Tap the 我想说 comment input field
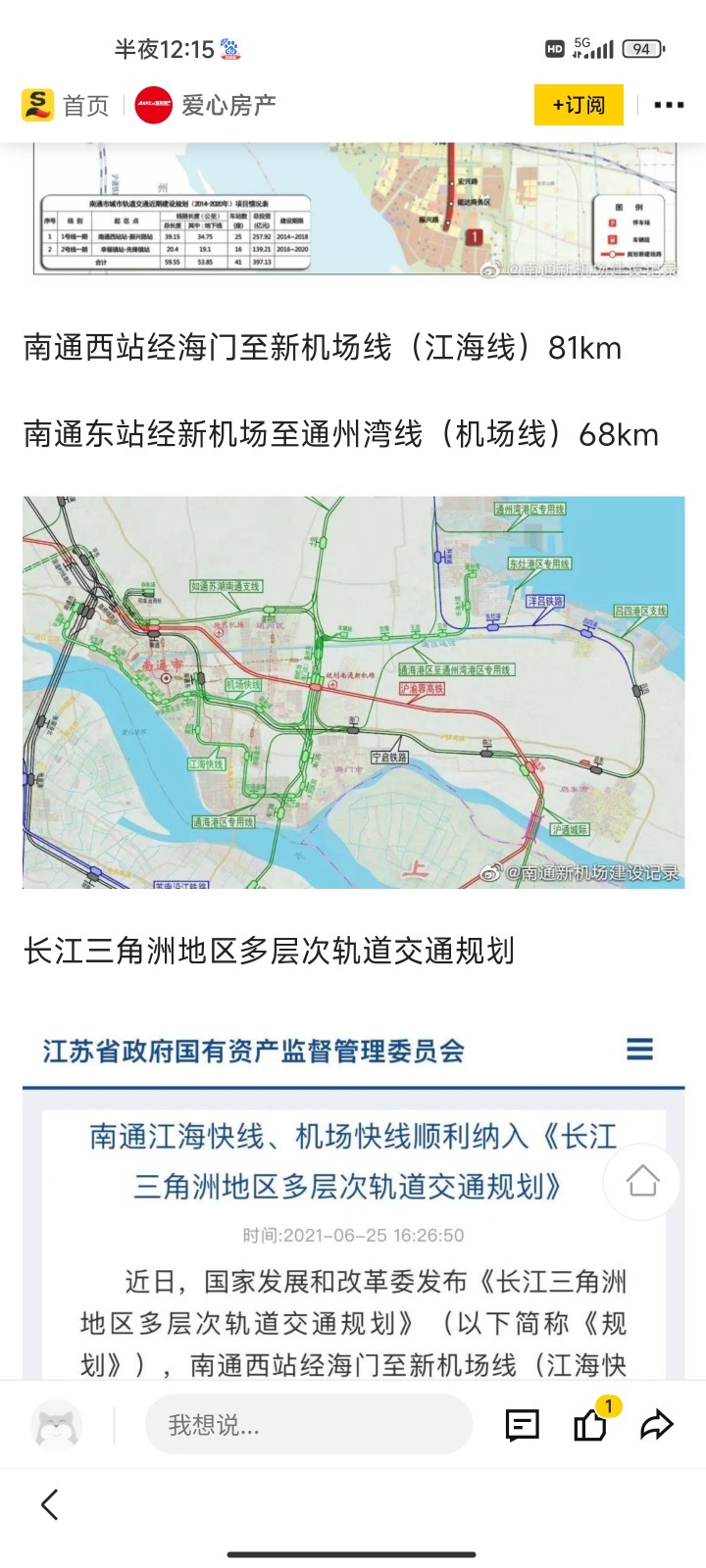 tap(308, 1424)
